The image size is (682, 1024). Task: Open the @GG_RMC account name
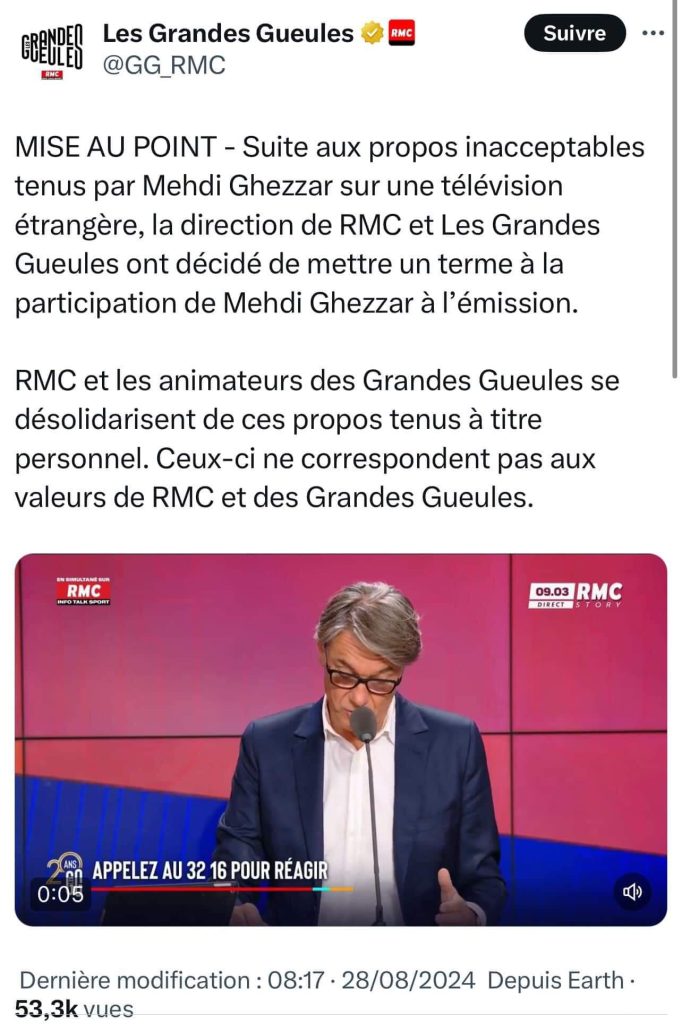tap(164, 66)
